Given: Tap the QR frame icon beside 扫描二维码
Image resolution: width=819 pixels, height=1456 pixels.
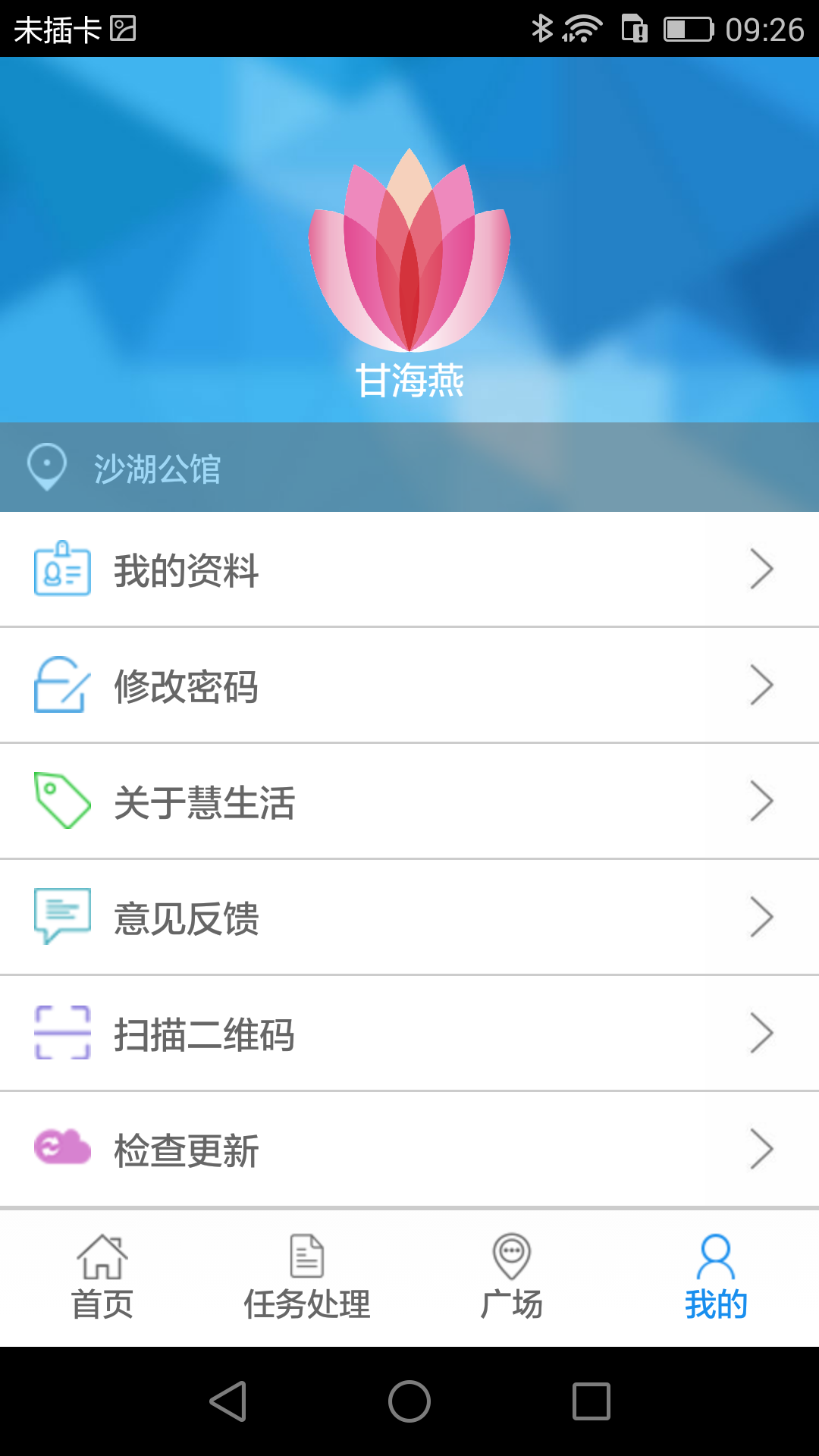Looking at the screenshot, I should (x=61, y=1033).
